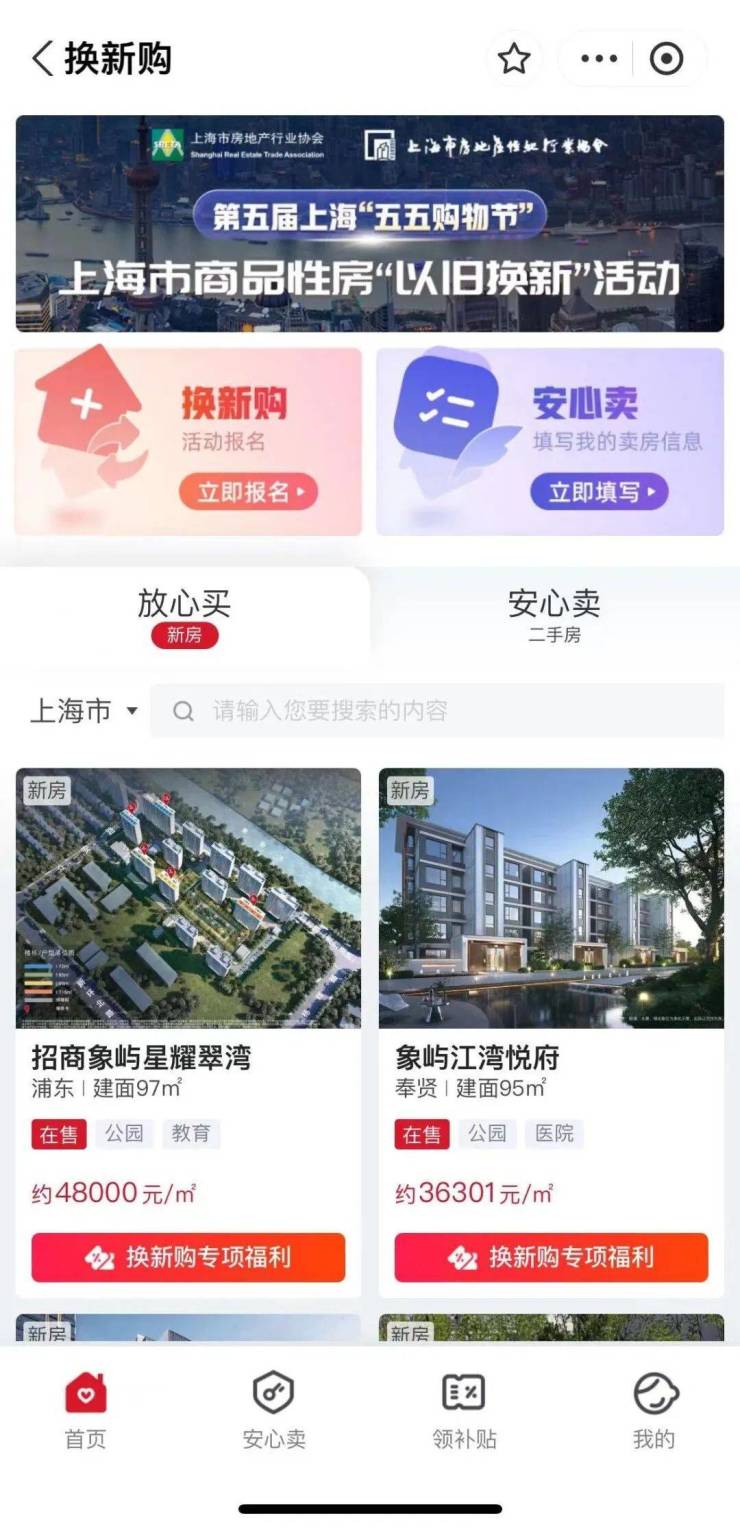Open the 以旧换新 activity banner
The image size is (740, 1529).
tap(369, 223)
